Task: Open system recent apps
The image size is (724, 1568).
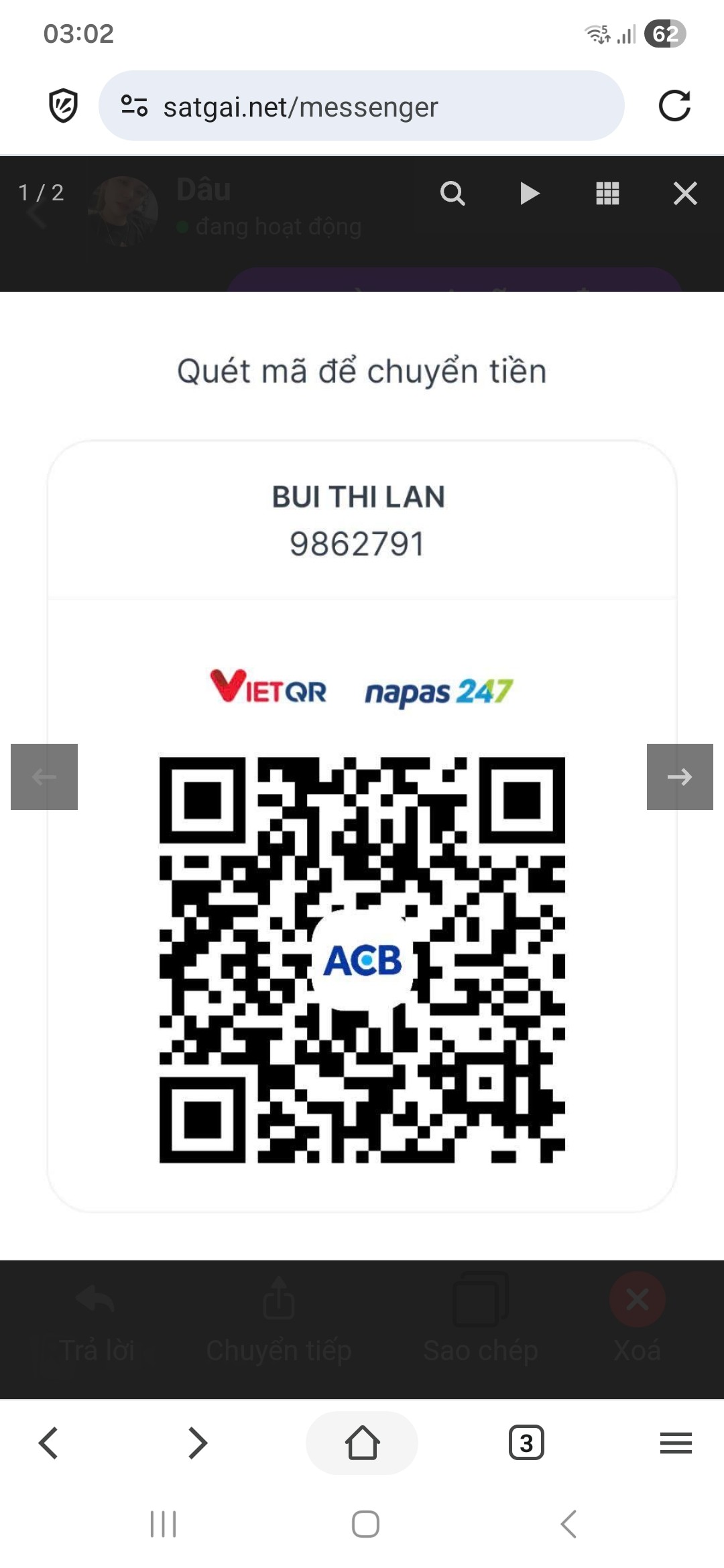Action: (163, 1524)
